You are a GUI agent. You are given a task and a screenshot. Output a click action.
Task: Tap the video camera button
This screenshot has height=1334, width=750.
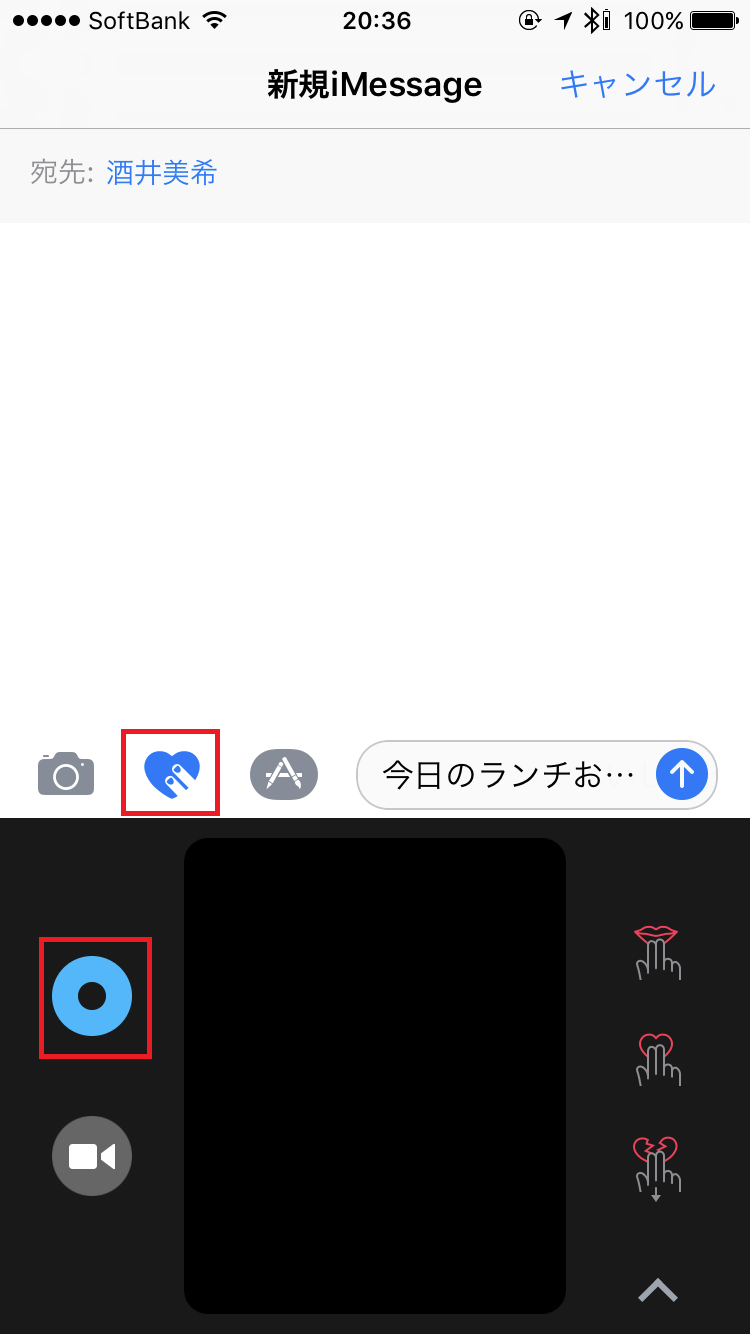coord(92,1156)
